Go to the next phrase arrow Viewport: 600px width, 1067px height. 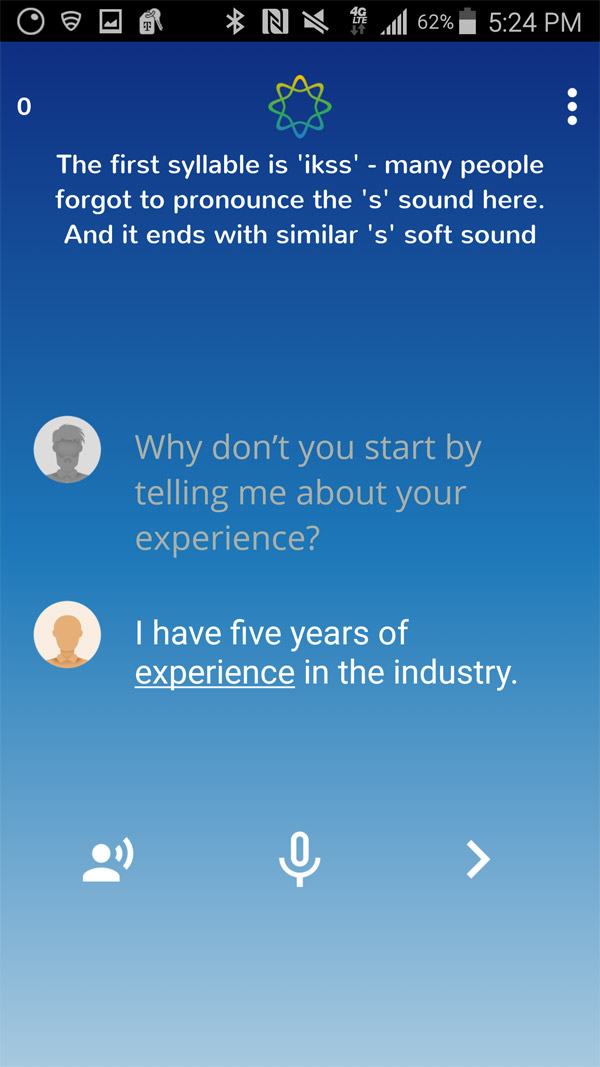click(x=479, y=859)
